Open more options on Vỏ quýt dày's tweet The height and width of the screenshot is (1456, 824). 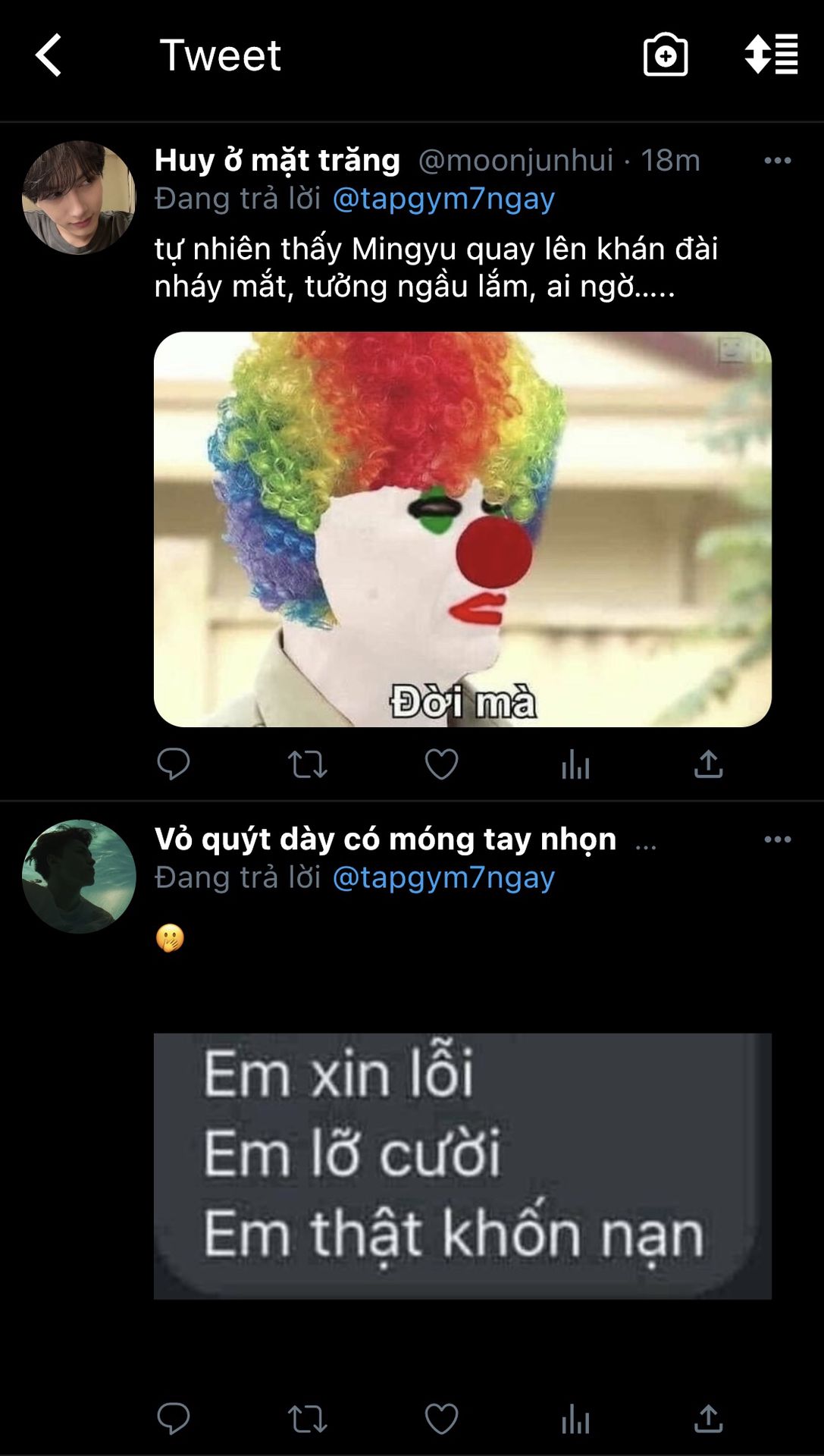click(x=777, y=839)
